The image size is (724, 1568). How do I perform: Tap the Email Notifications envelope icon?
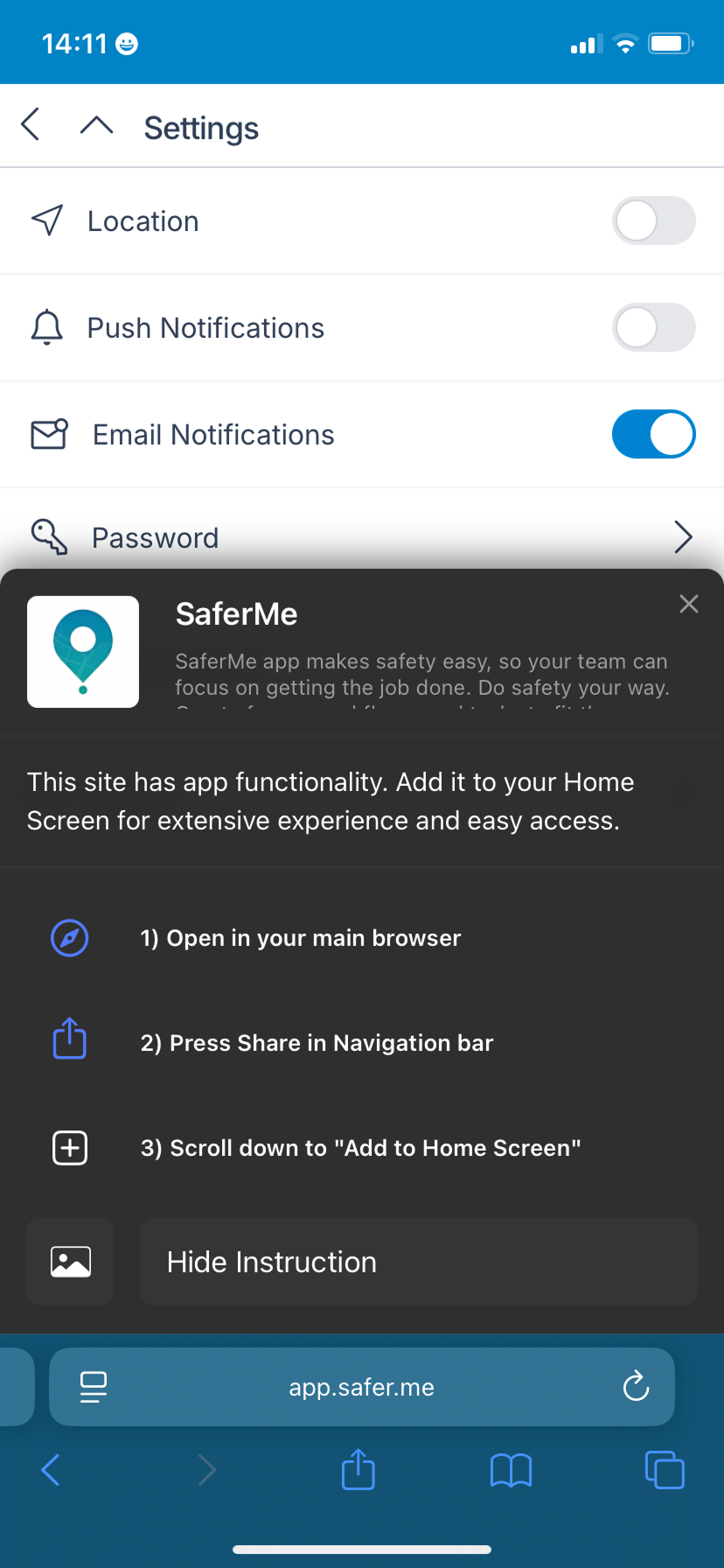coord(47,434)
